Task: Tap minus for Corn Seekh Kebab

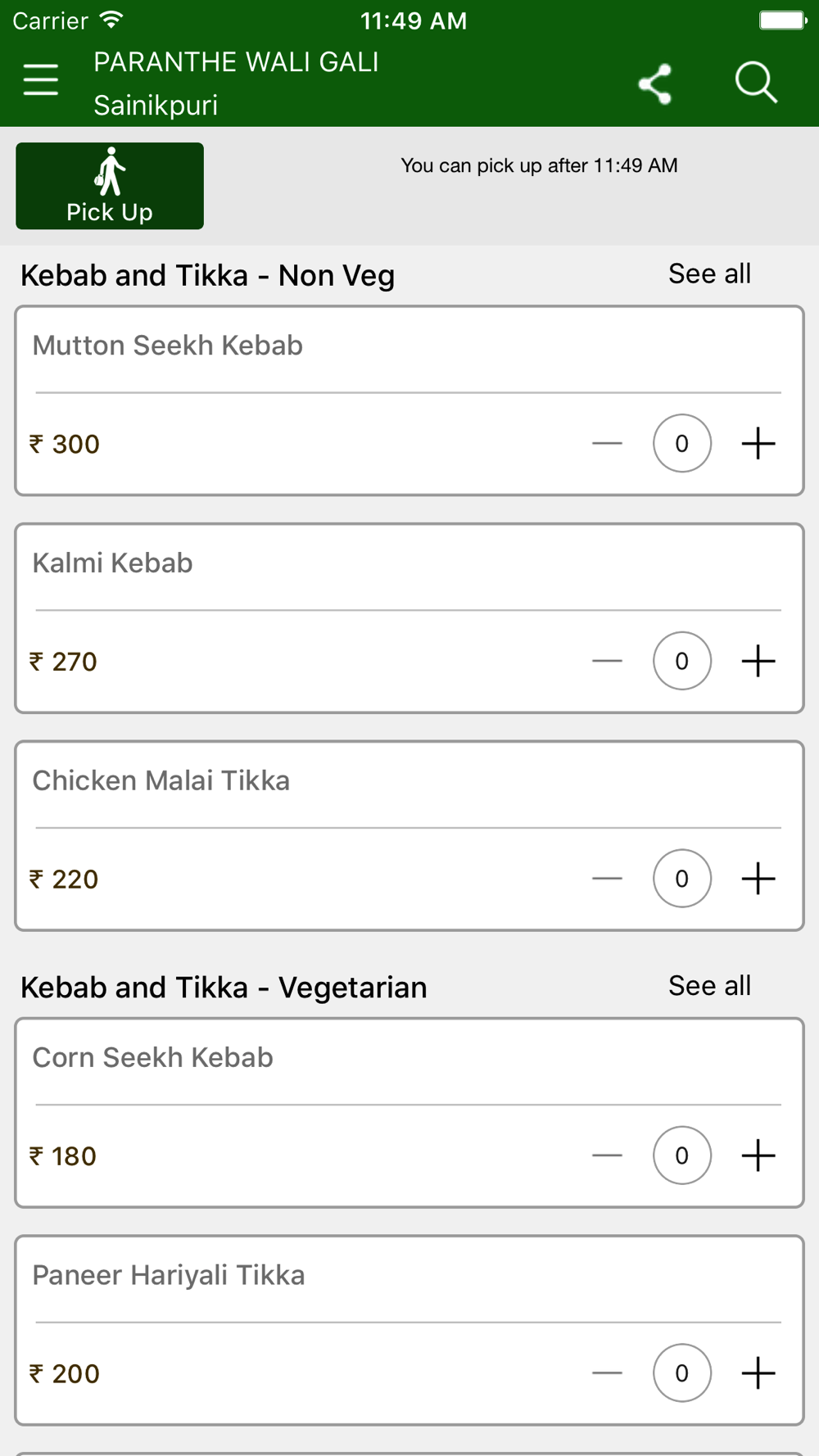Action: pyautogui.click(x=607, y=1155)
